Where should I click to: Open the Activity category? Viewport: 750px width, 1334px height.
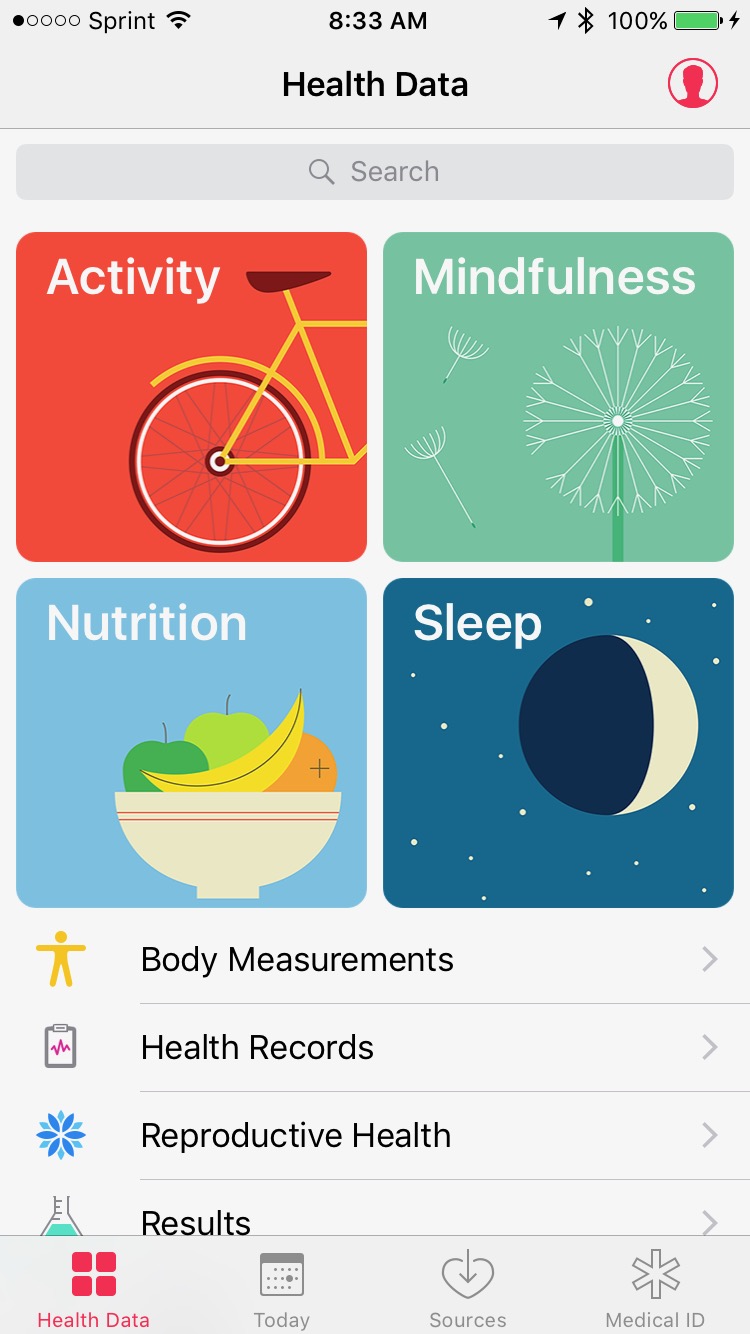(191, 397)
